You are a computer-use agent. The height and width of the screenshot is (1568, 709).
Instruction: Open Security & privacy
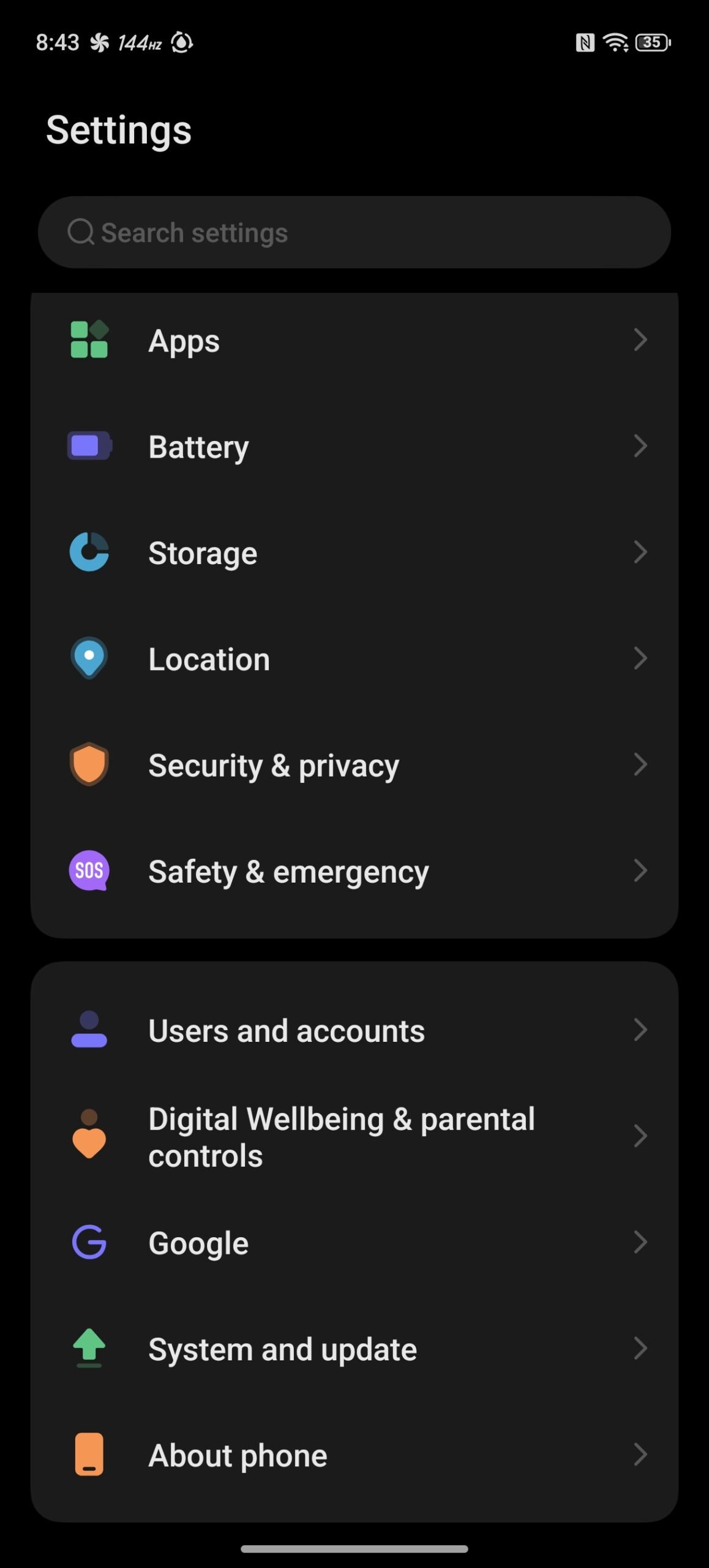pyautogui.click(x=354, y=765)
